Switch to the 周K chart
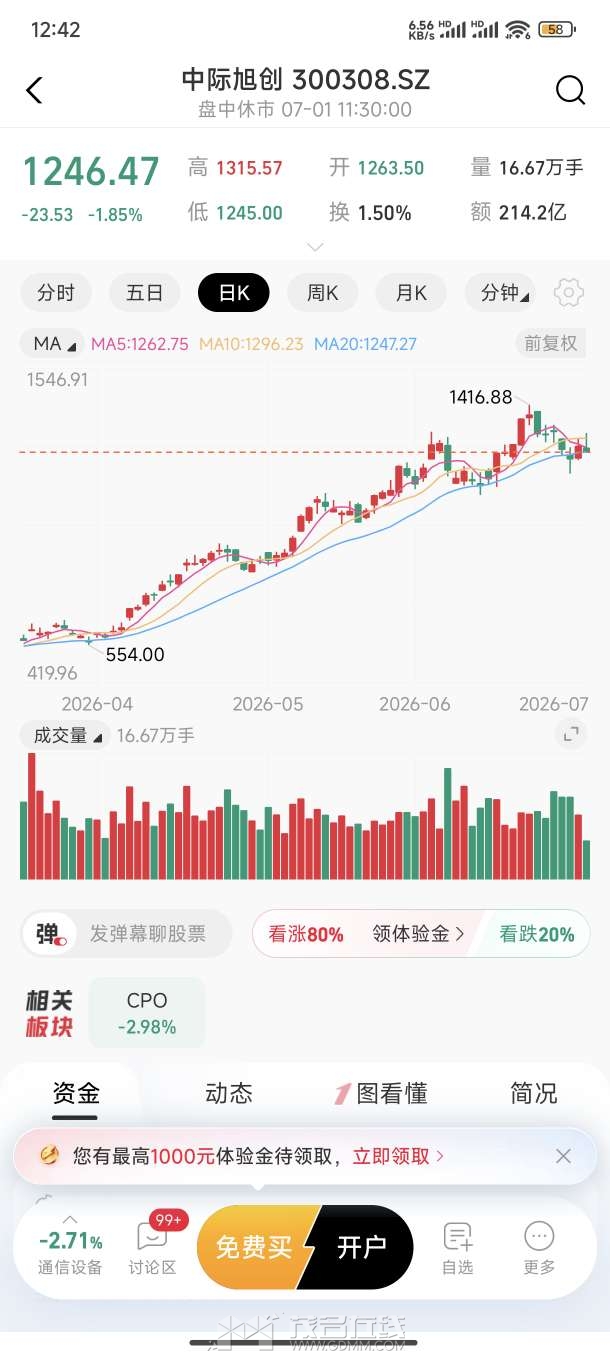This screenshot has height=1356, width=610. pyautogui.click(x=322, y=293)
